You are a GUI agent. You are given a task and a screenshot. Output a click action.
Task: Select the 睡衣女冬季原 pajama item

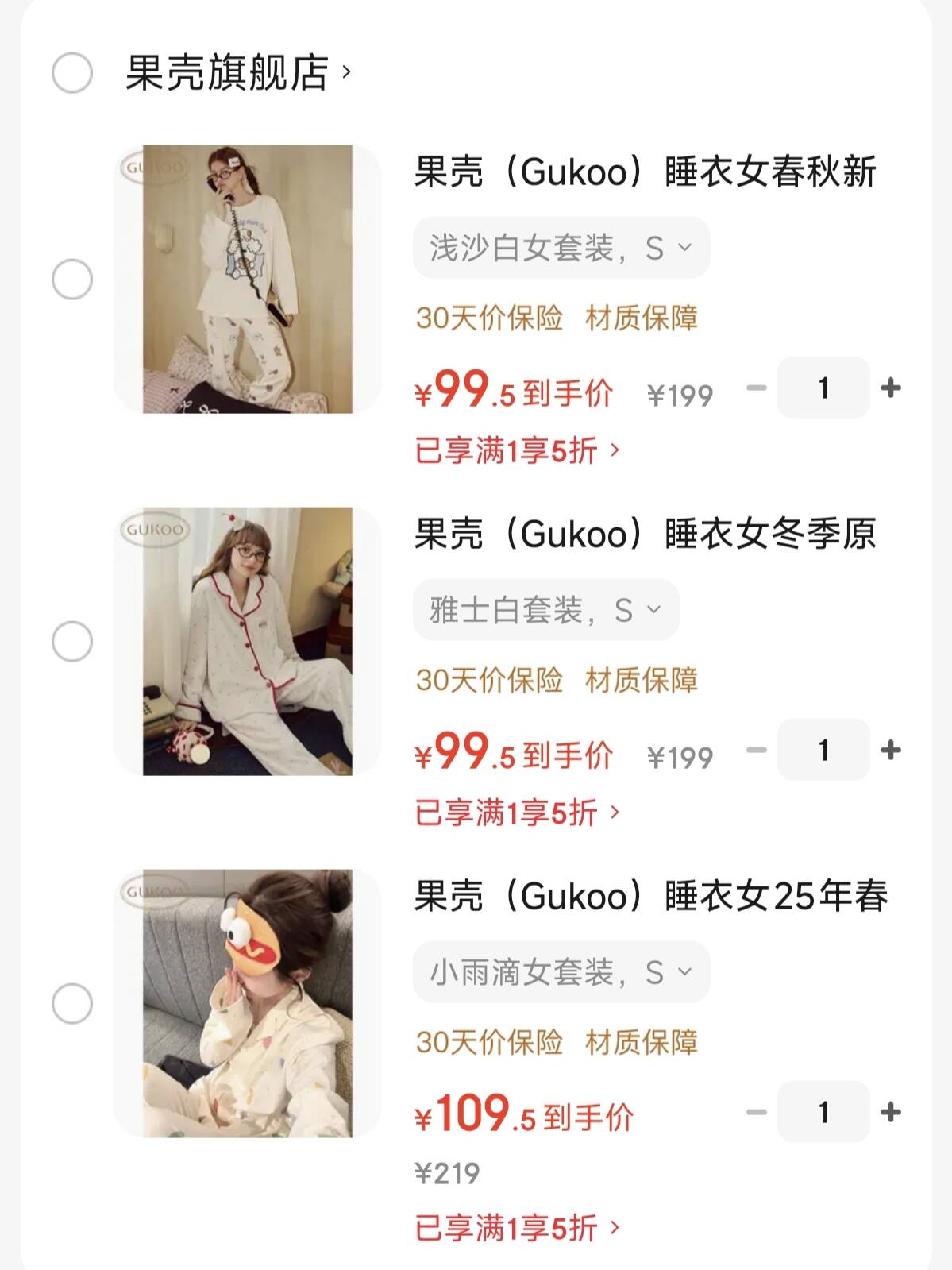coord(72,642)
